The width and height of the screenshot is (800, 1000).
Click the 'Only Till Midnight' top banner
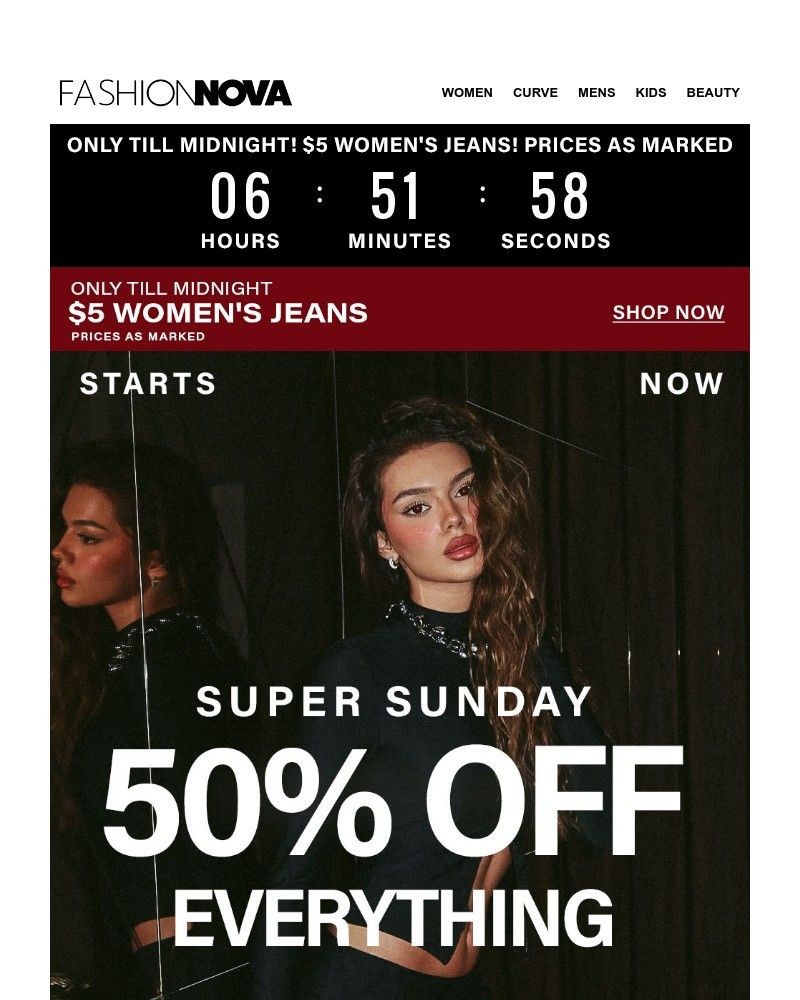[400, 147]
